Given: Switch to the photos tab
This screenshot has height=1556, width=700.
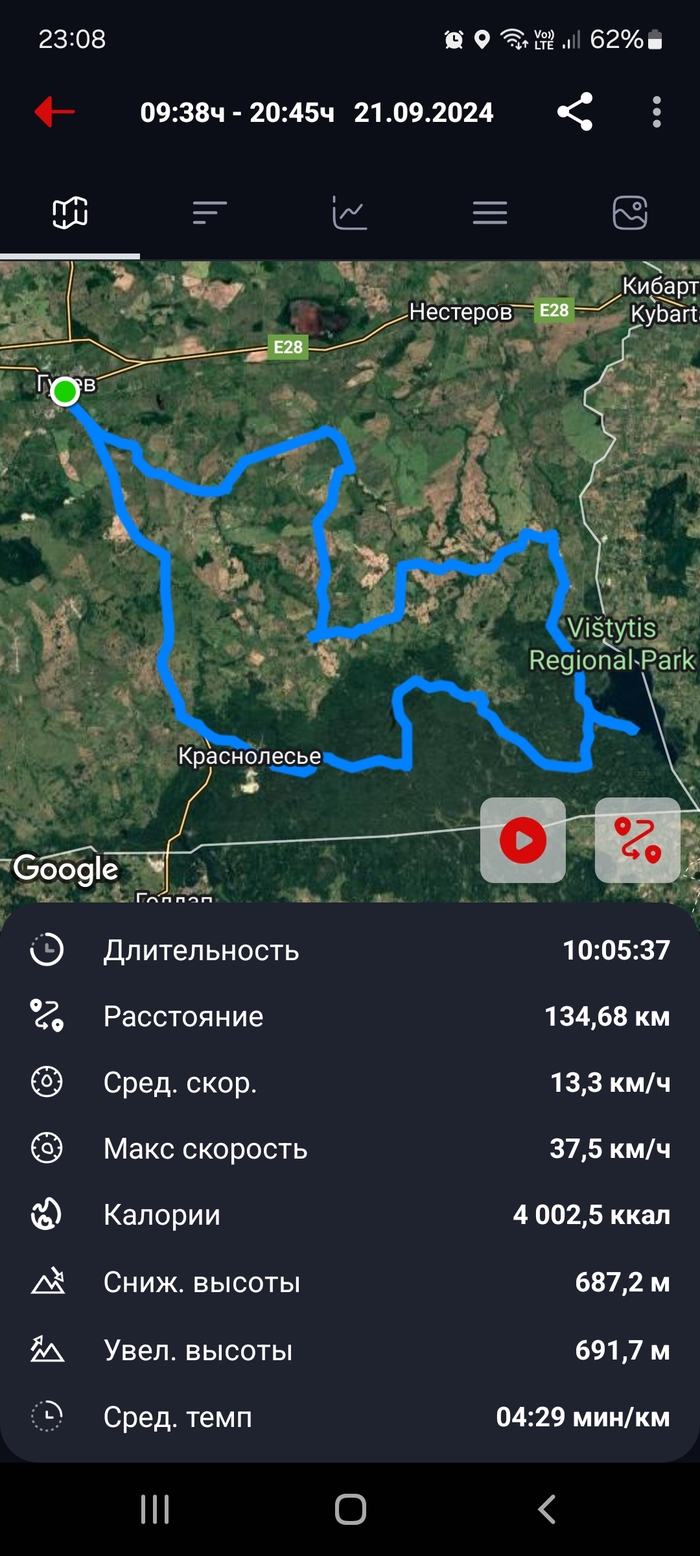Looking at the screenshot, I should pyautogui.click(x=630, y=212).
